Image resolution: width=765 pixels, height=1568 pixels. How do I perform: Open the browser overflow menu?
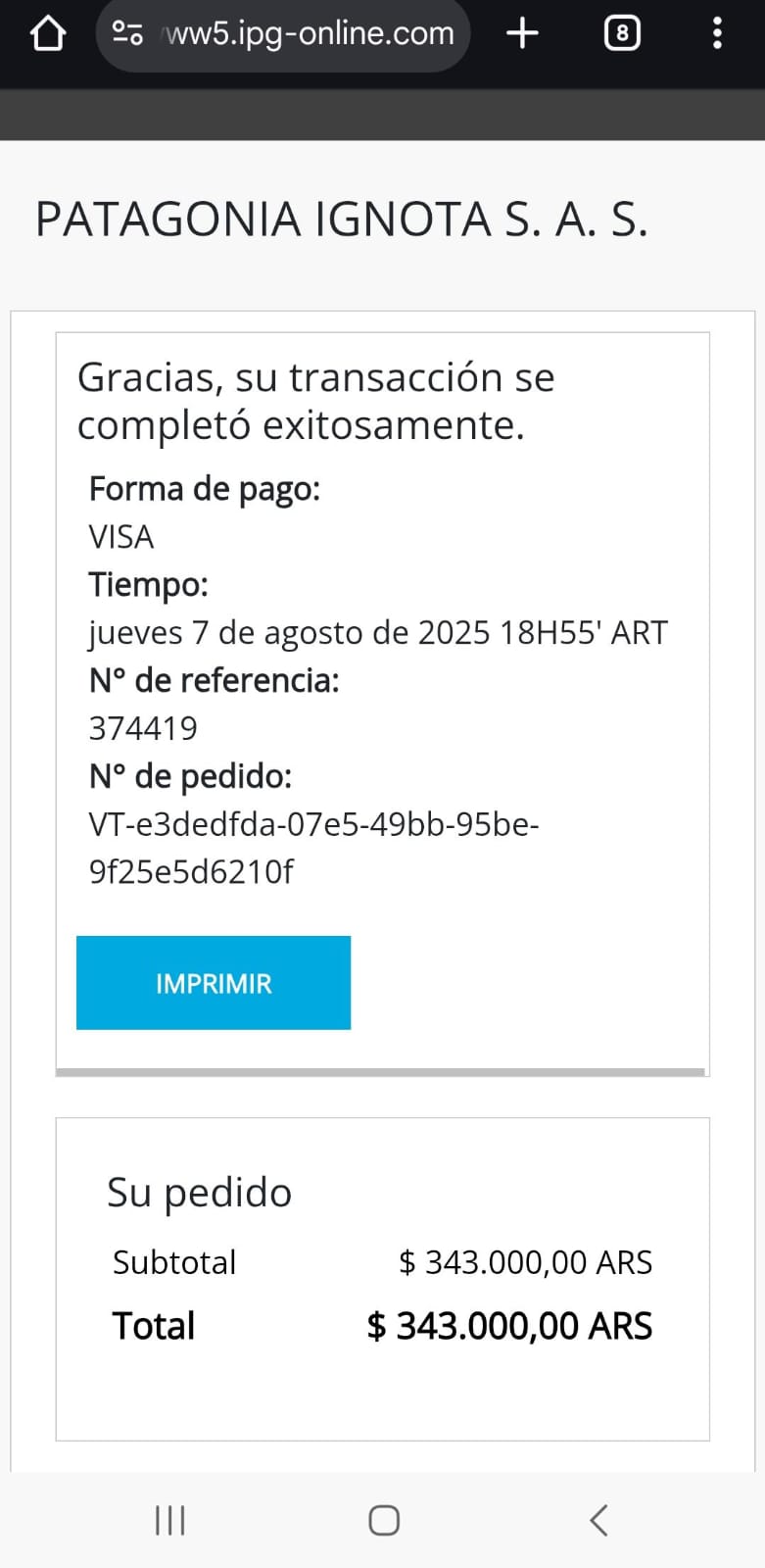tap(717, 33)
